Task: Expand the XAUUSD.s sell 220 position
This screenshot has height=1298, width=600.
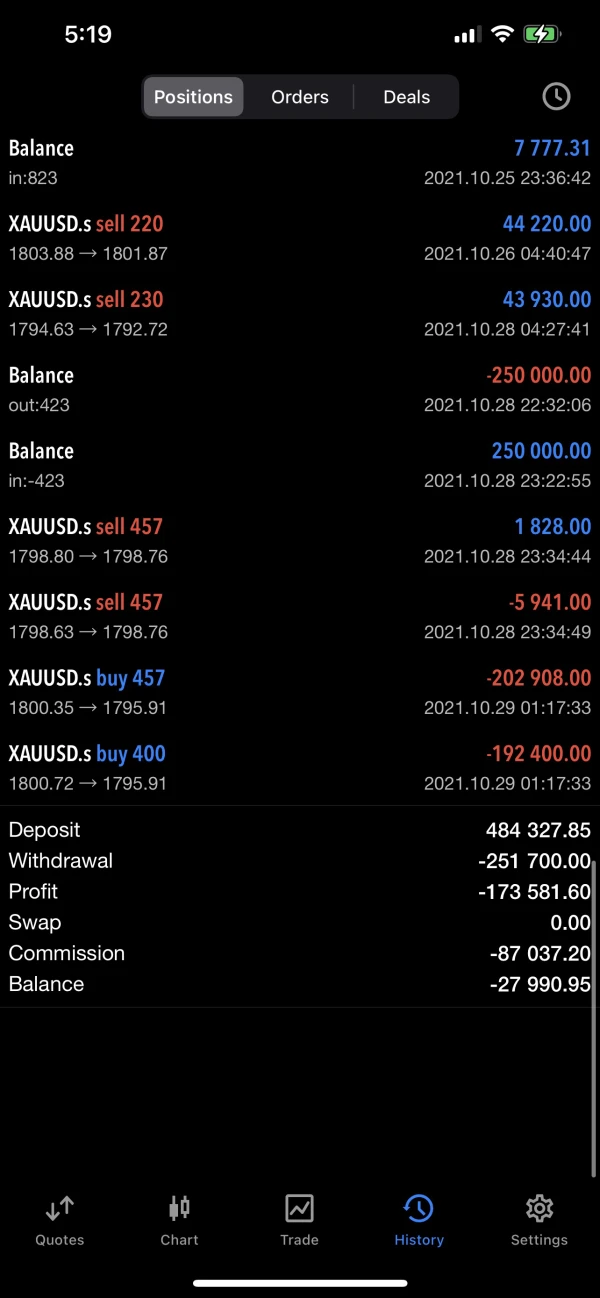Action: click(300, 238)
